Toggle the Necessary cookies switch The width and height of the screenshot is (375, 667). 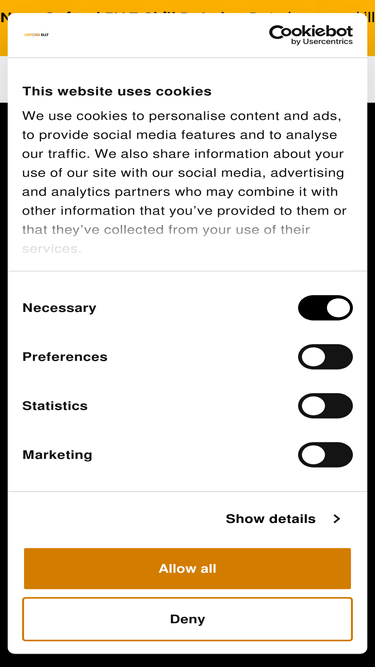[x=325, y=308]
